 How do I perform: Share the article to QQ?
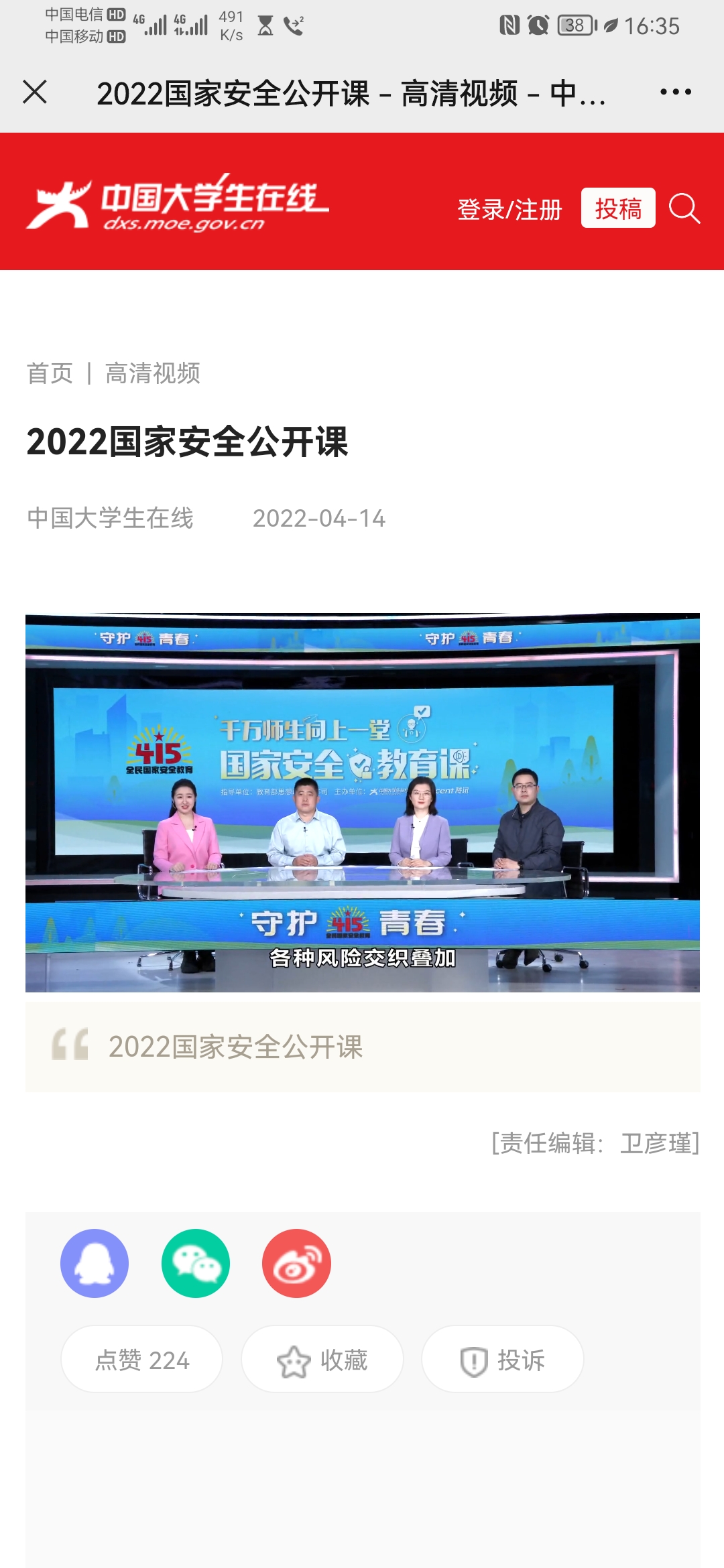(95, 1263)
